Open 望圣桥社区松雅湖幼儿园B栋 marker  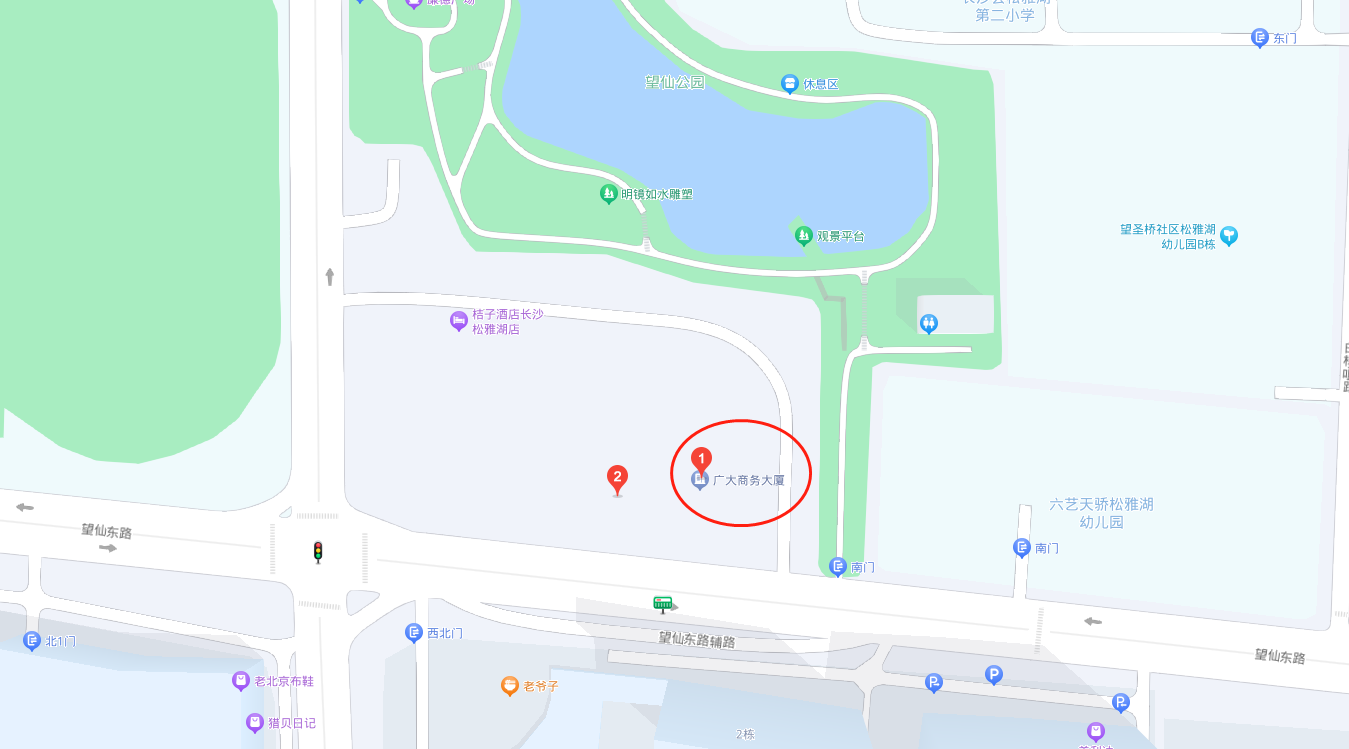click(1229, 236)
